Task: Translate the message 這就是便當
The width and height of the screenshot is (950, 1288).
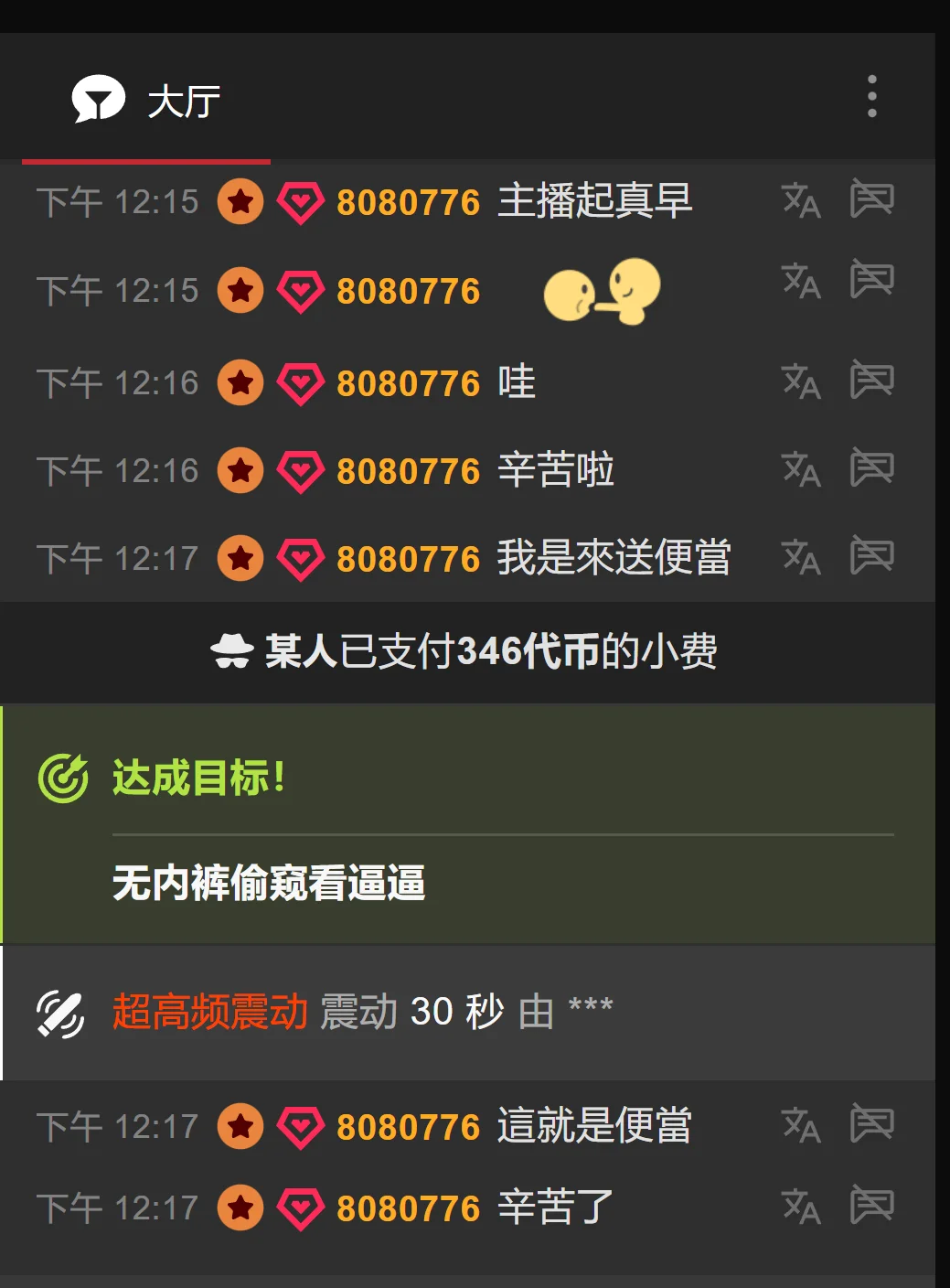Action: tap(801, 1125)
